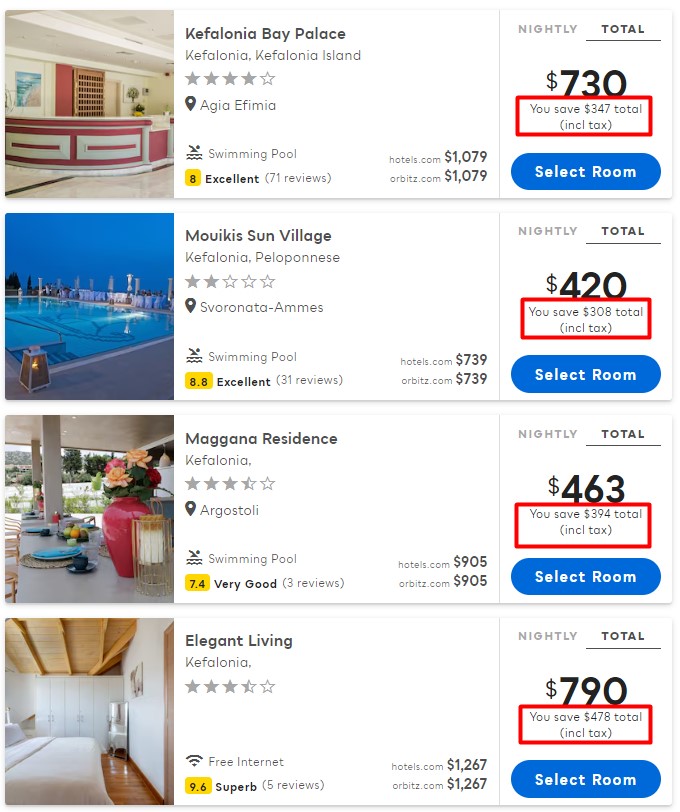This screenshot has width=680, height=812.
Task: Open the Mouikis Sun Village pool photo
Action: click(89, 306)
